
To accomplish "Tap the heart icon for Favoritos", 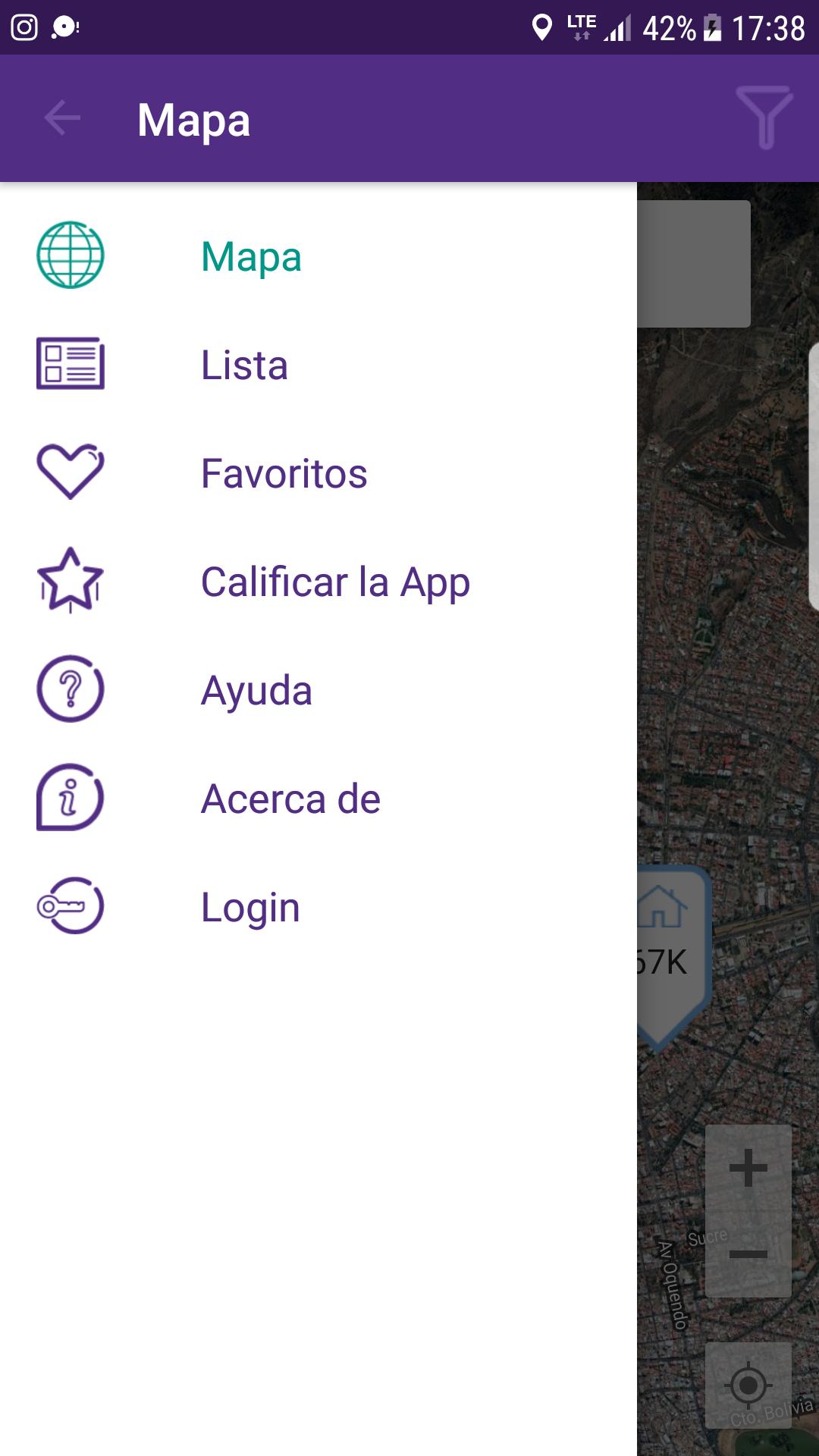I will pos(70,472).
